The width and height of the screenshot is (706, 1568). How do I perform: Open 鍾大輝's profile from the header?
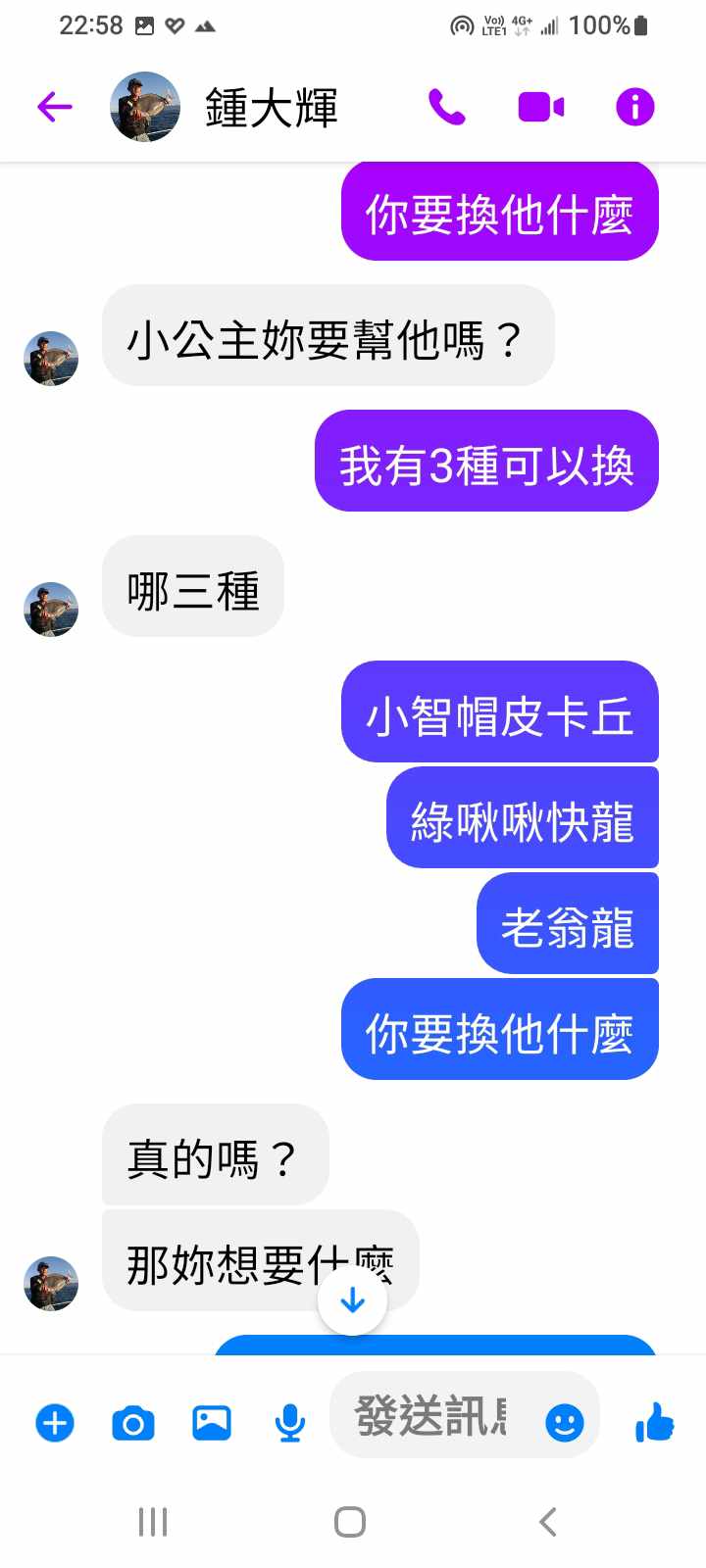(271, 107)
